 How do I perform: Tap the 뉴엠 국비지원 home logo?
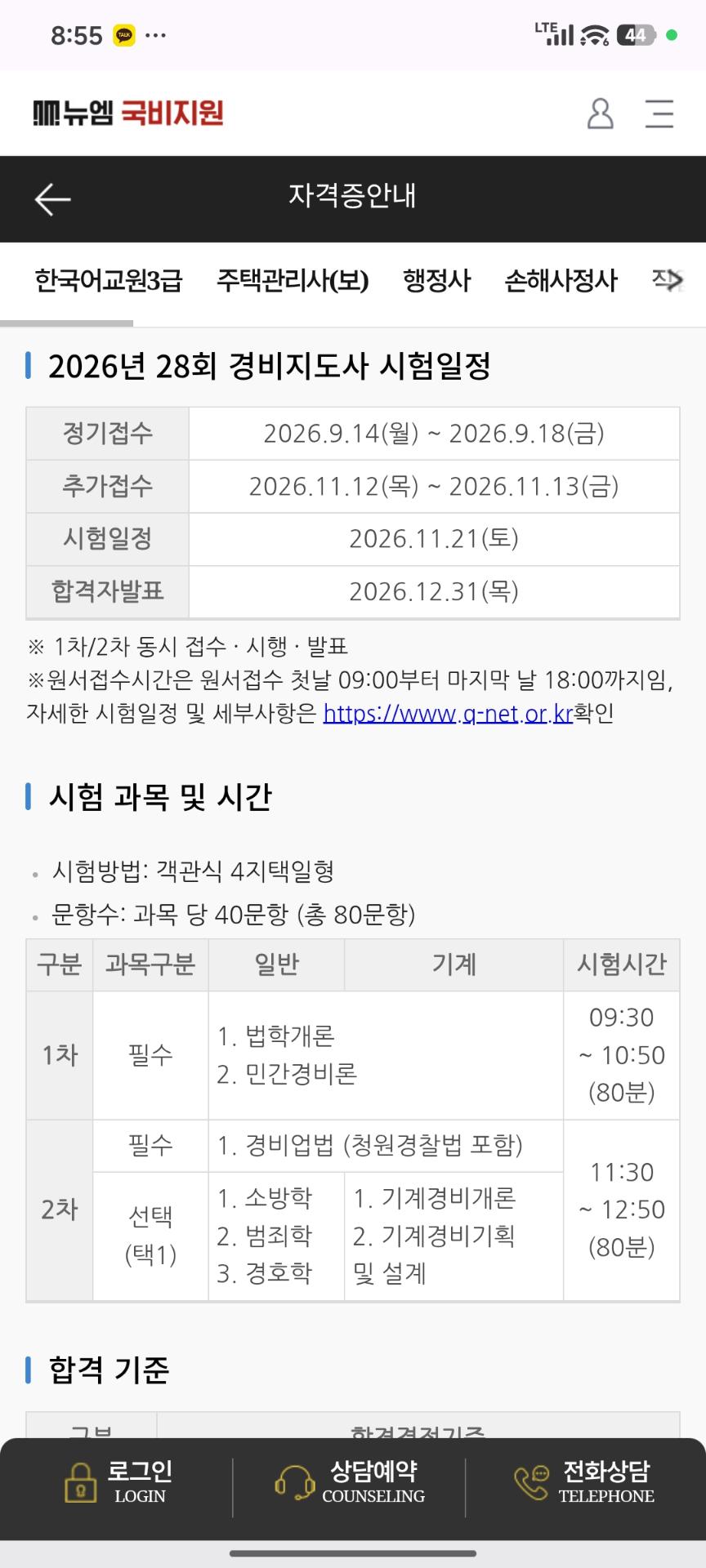point(128,113)
